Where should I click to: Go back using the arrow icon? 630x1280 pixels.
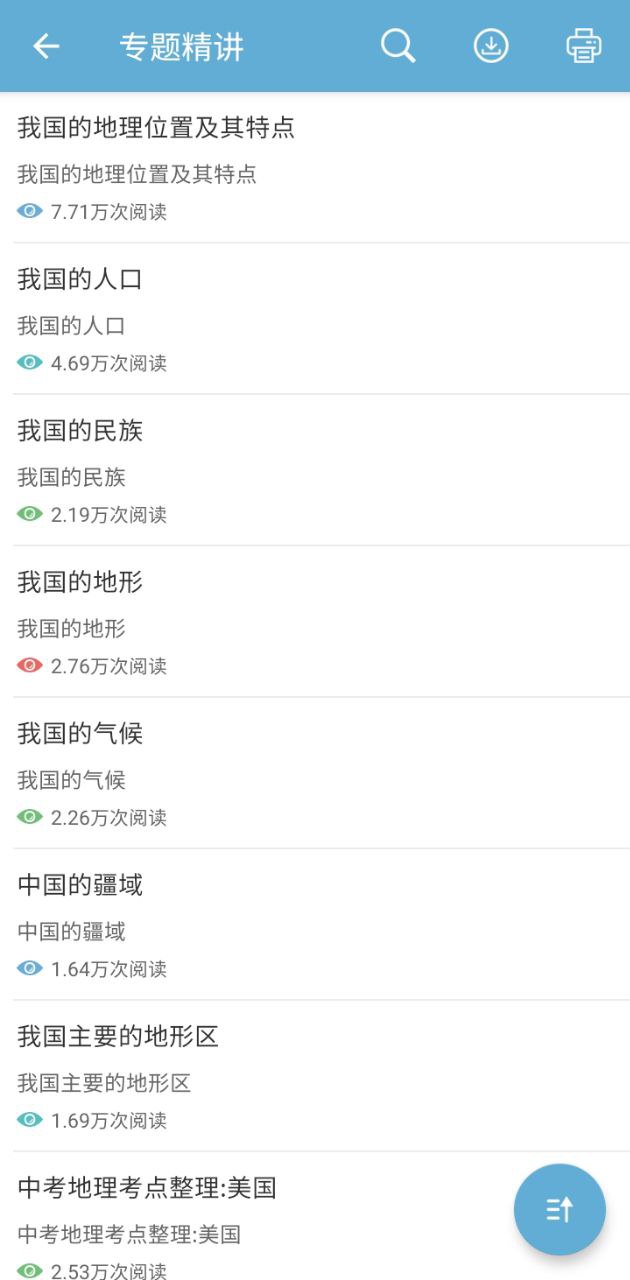pyautogui.click(x=46, y=46)
